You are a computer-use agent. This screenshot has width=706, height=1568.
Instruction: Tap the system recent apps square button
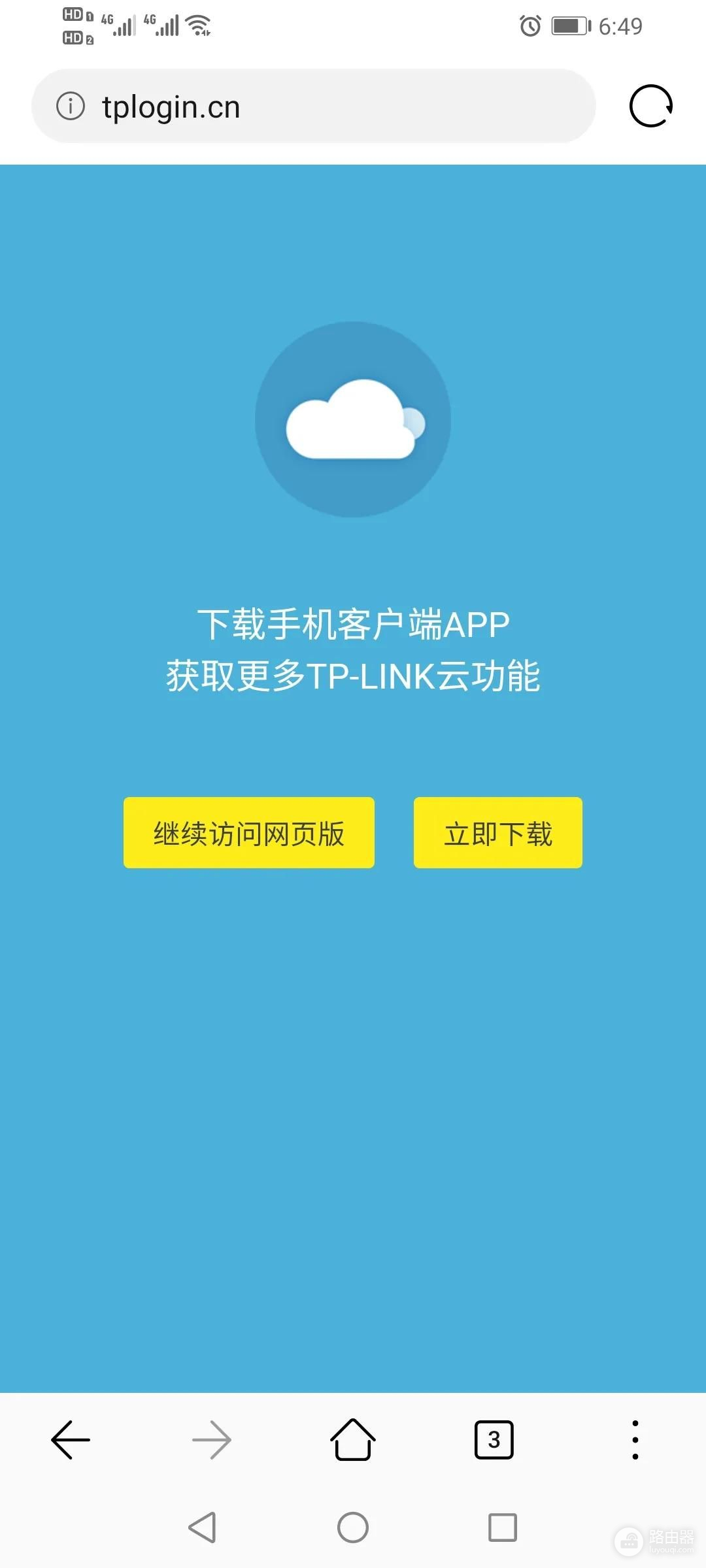502,1527
